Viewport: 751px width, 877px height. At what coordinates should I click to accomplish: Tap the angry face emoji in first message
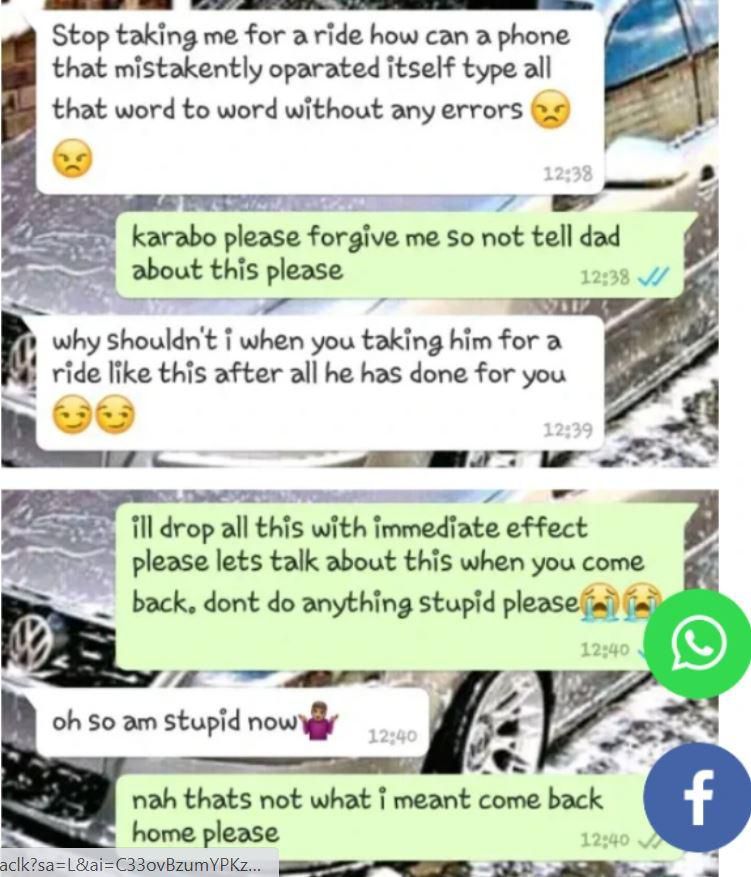pos(548,111)
